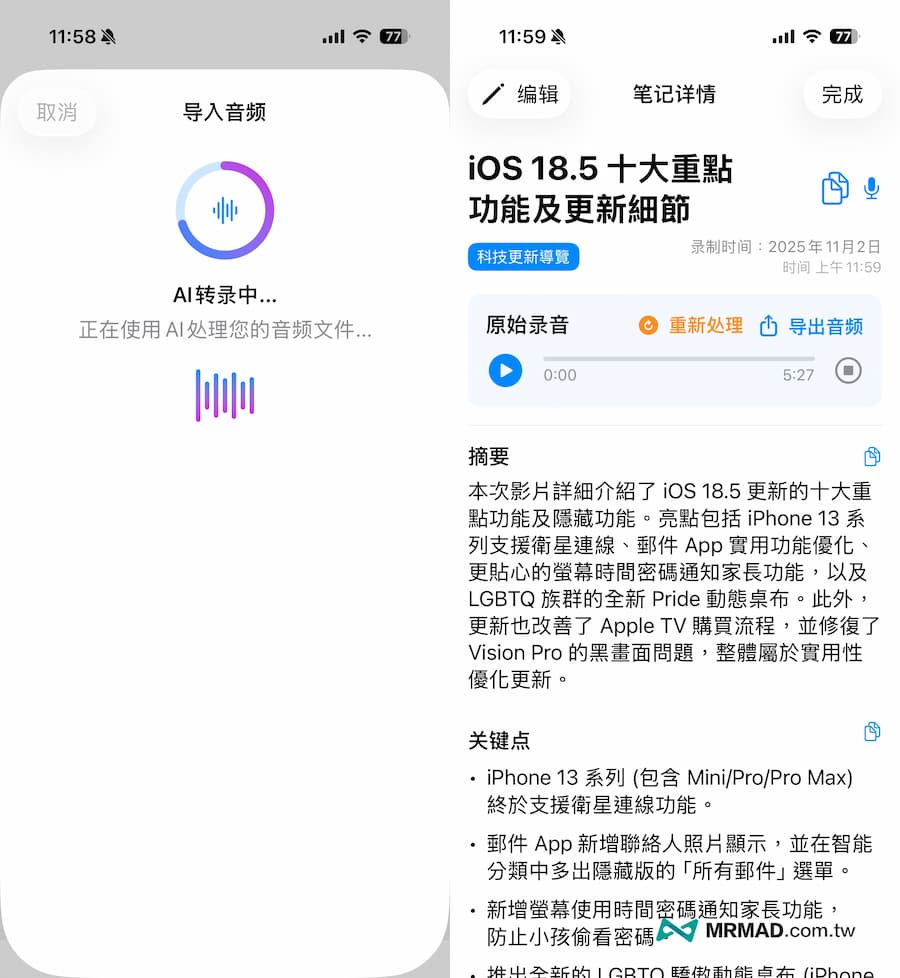Viewport: 900px width, 978px height.
Task: Tap the microphone icon beside the note title
Action: [872, 186]
